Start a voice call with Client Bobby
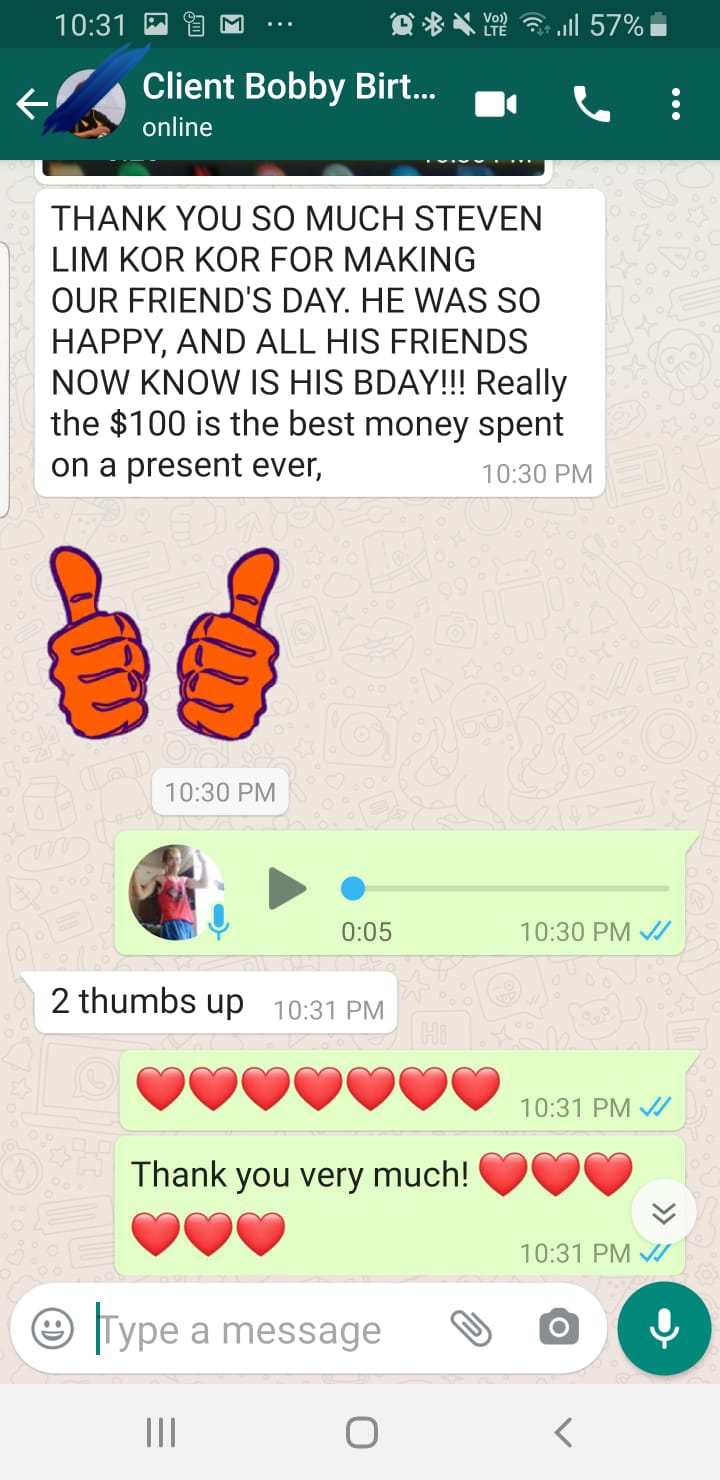This screenshot has height=1480, width=720. [591, 104]
